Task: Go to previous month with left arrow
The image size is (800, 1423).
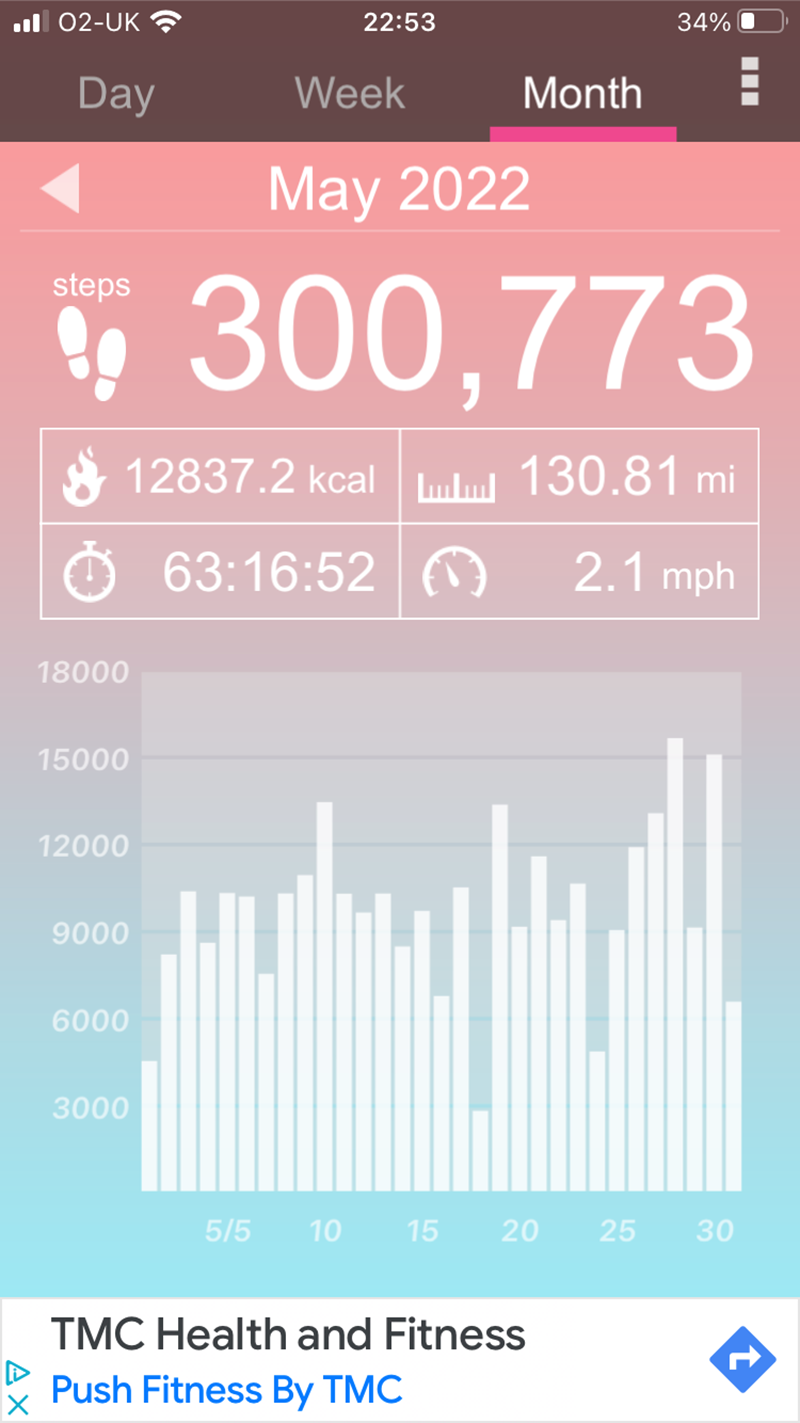Action: [60, 188]
